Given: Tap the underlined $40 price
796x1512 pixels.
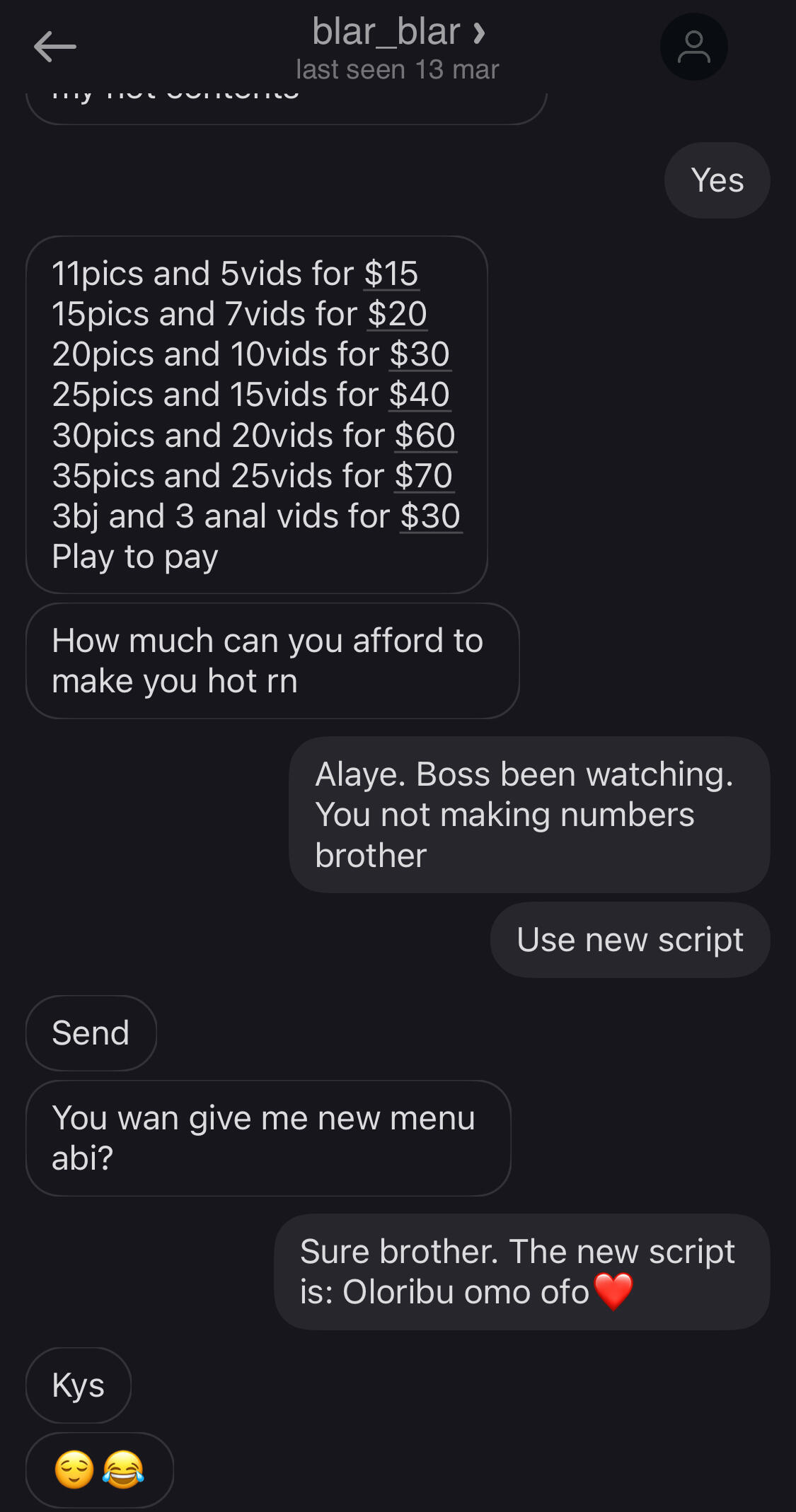Looking at the screenshot, I should [x=420, y=395].
